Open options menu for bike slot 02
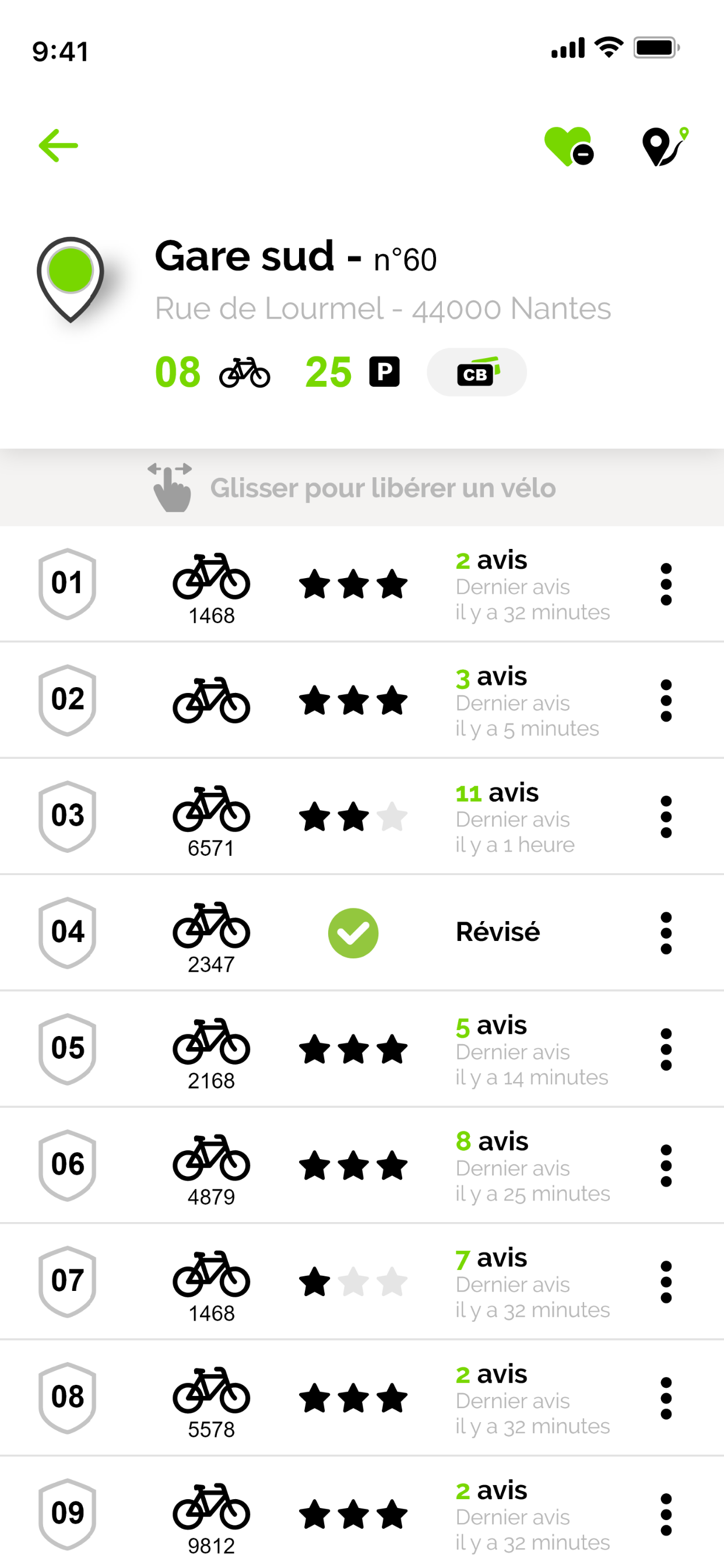This screenshot has height=1568, width=724. point(666,701)
